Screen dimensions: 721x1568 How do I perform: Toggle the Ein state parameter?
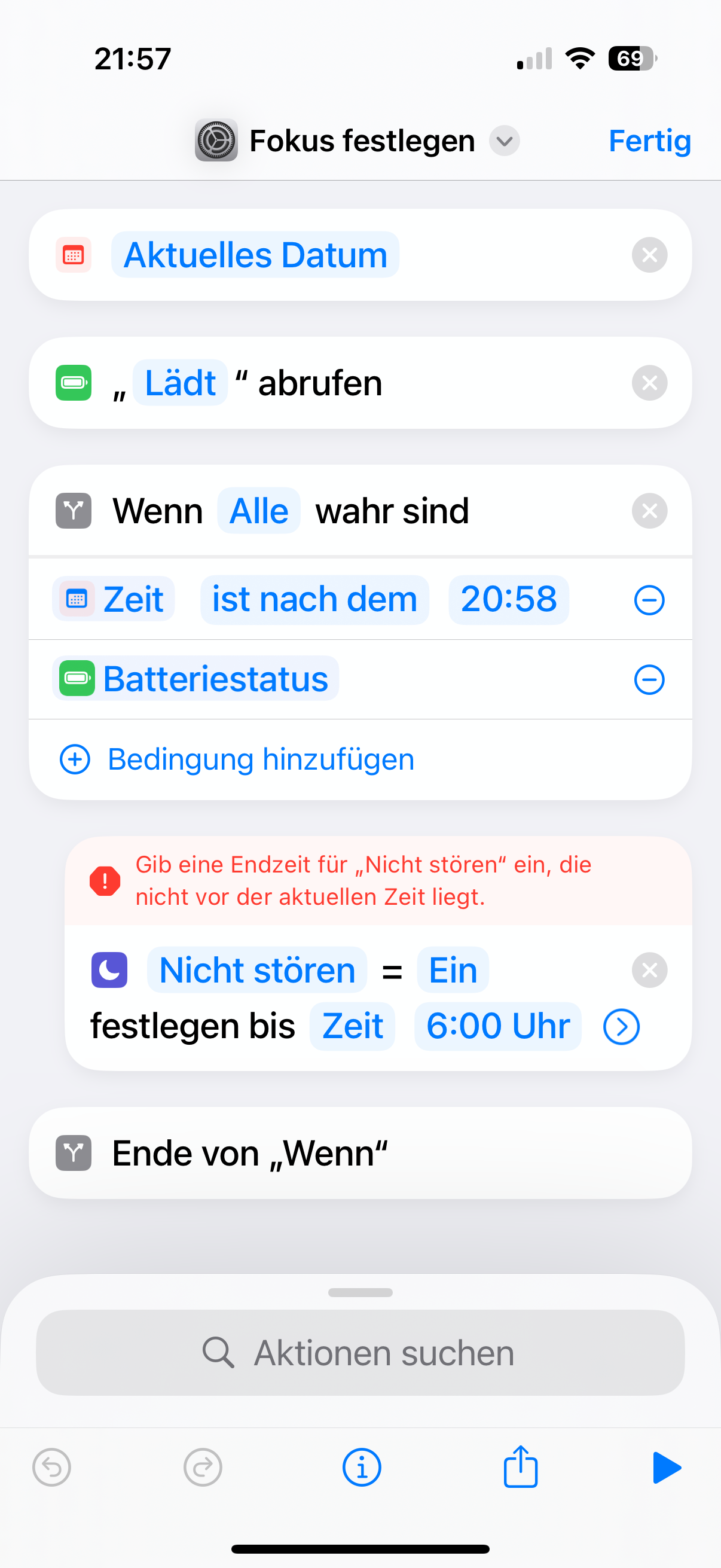click(453, 969)
